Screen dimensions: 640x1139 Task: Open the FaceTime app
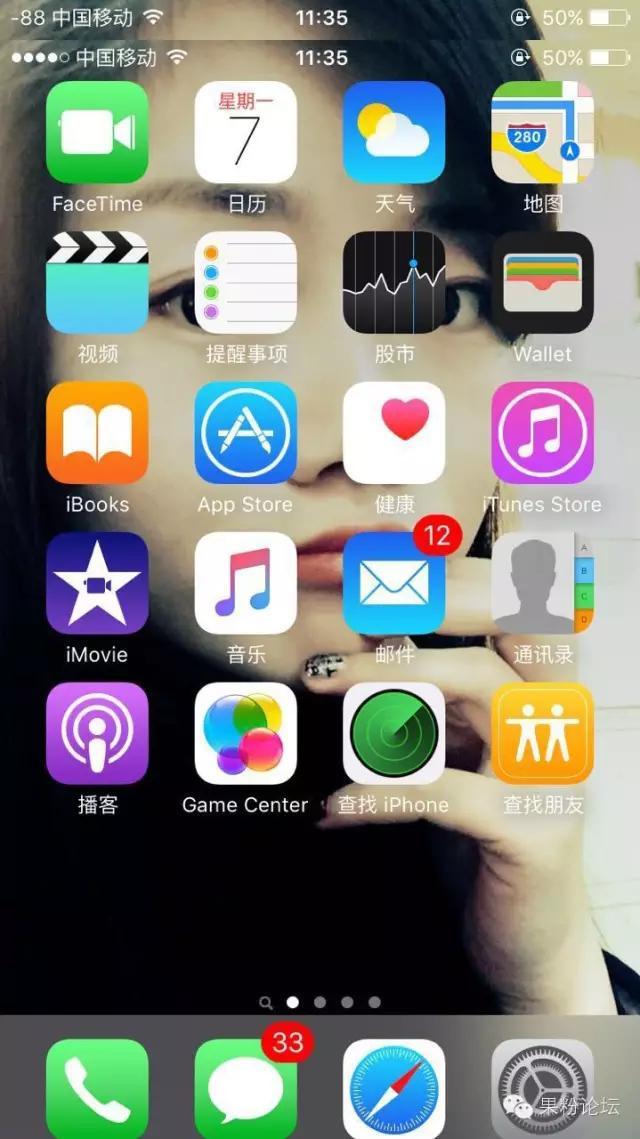97,132
